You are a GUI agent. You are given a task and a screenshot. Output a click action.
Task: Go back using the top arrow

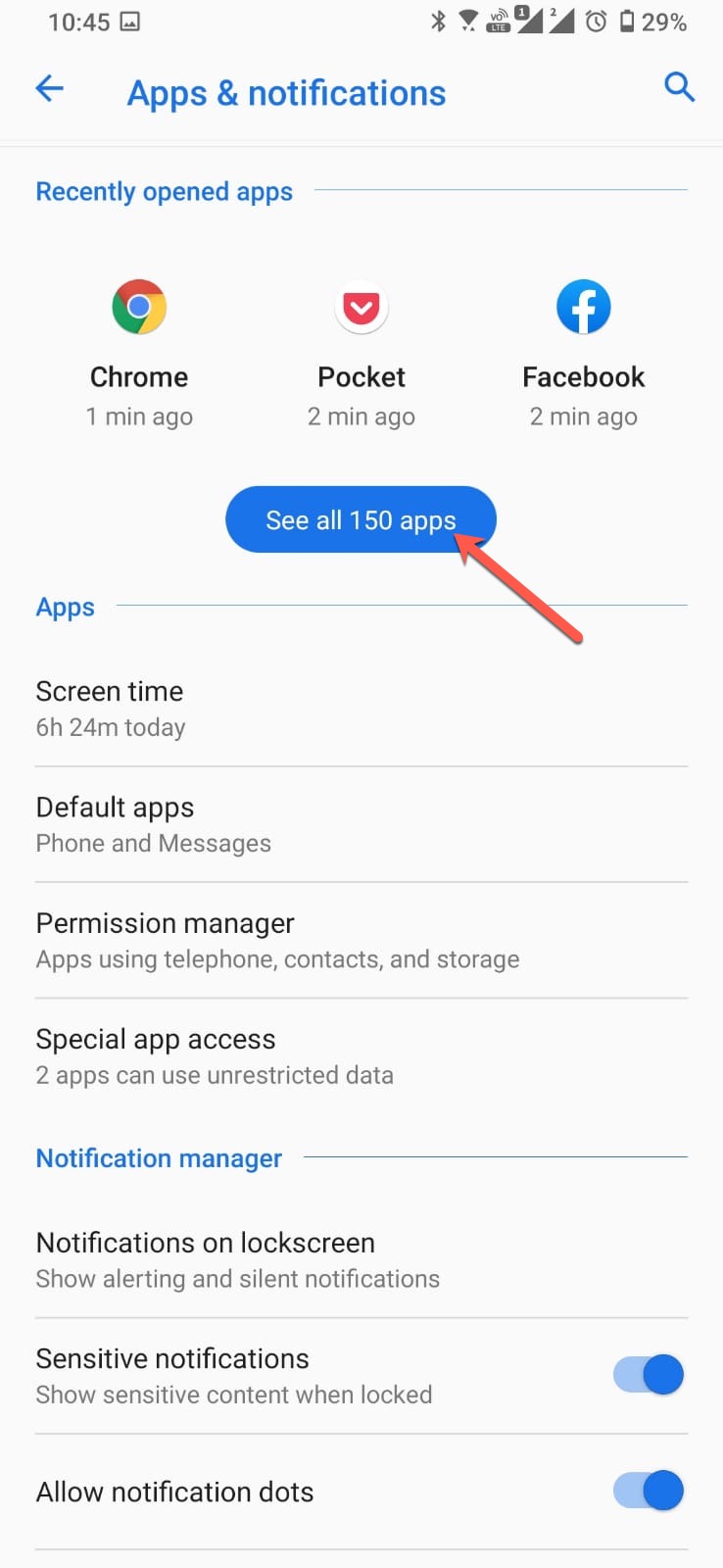click(x=49, y=89)
